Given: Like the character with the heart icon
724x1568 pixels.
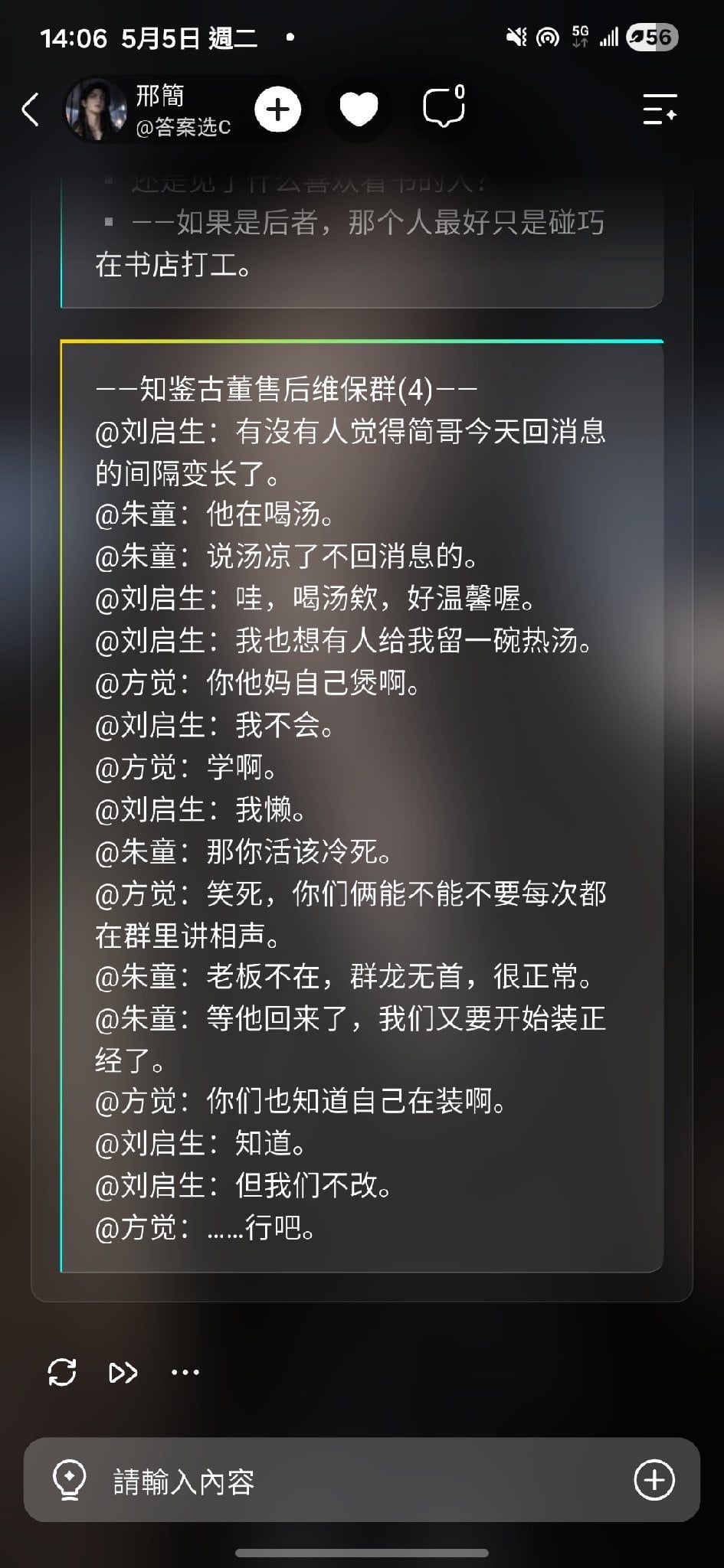Looking at the screenshot, I should coord(359,109).
